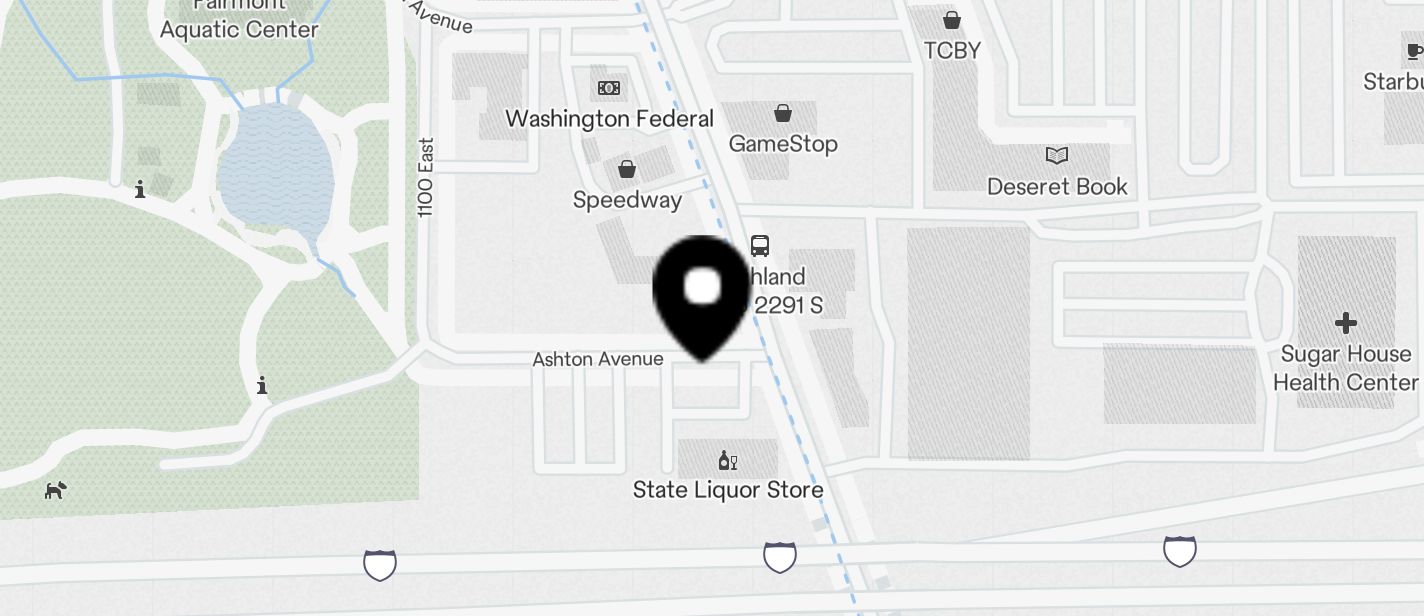Open the Speedway place marker
Image resolution: width=1424 pixels, height=616 pixels.
(627, 169)
